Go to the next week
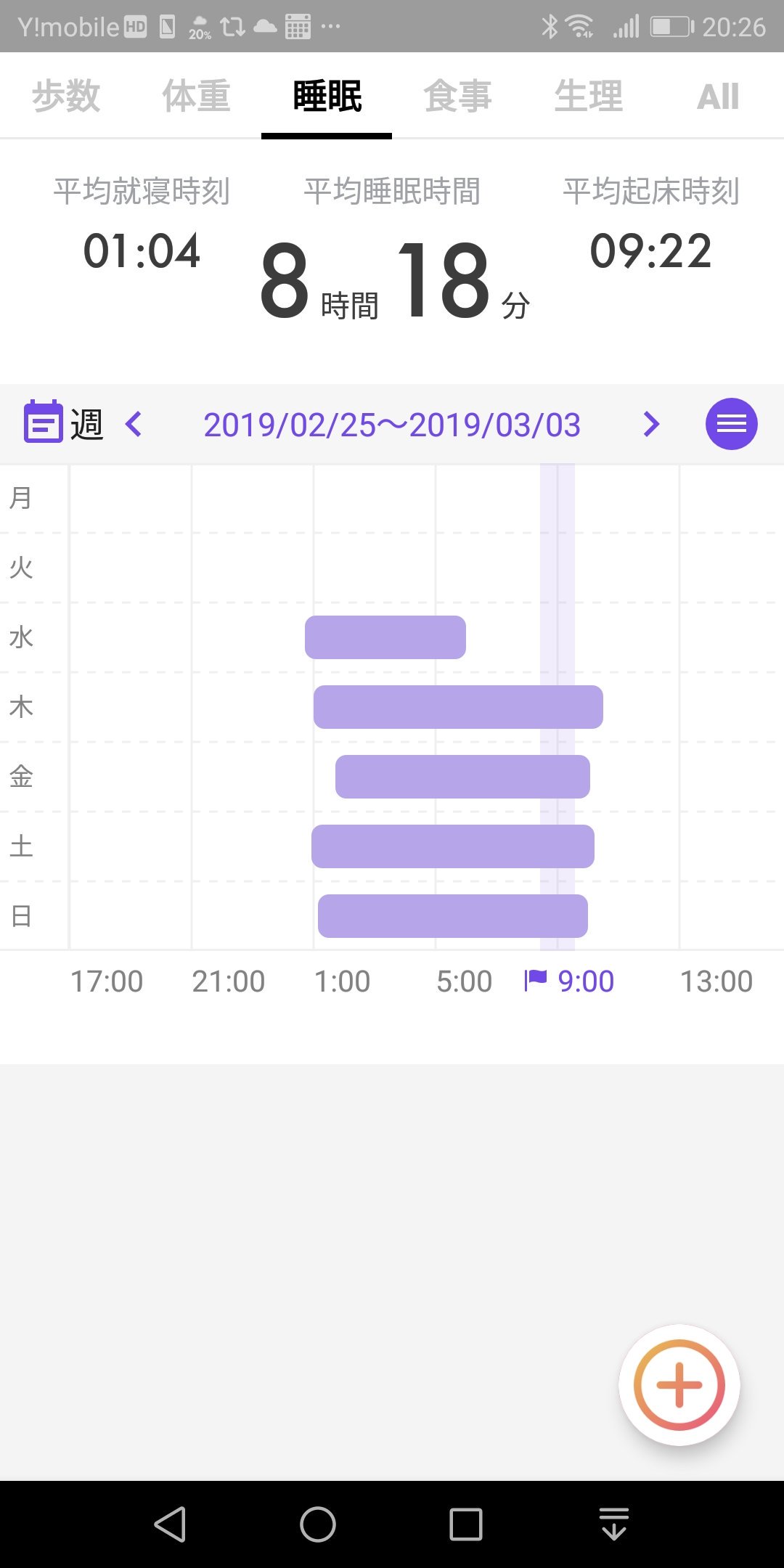The height and width of the screenshot is (1568, 784). click(652, 424)
